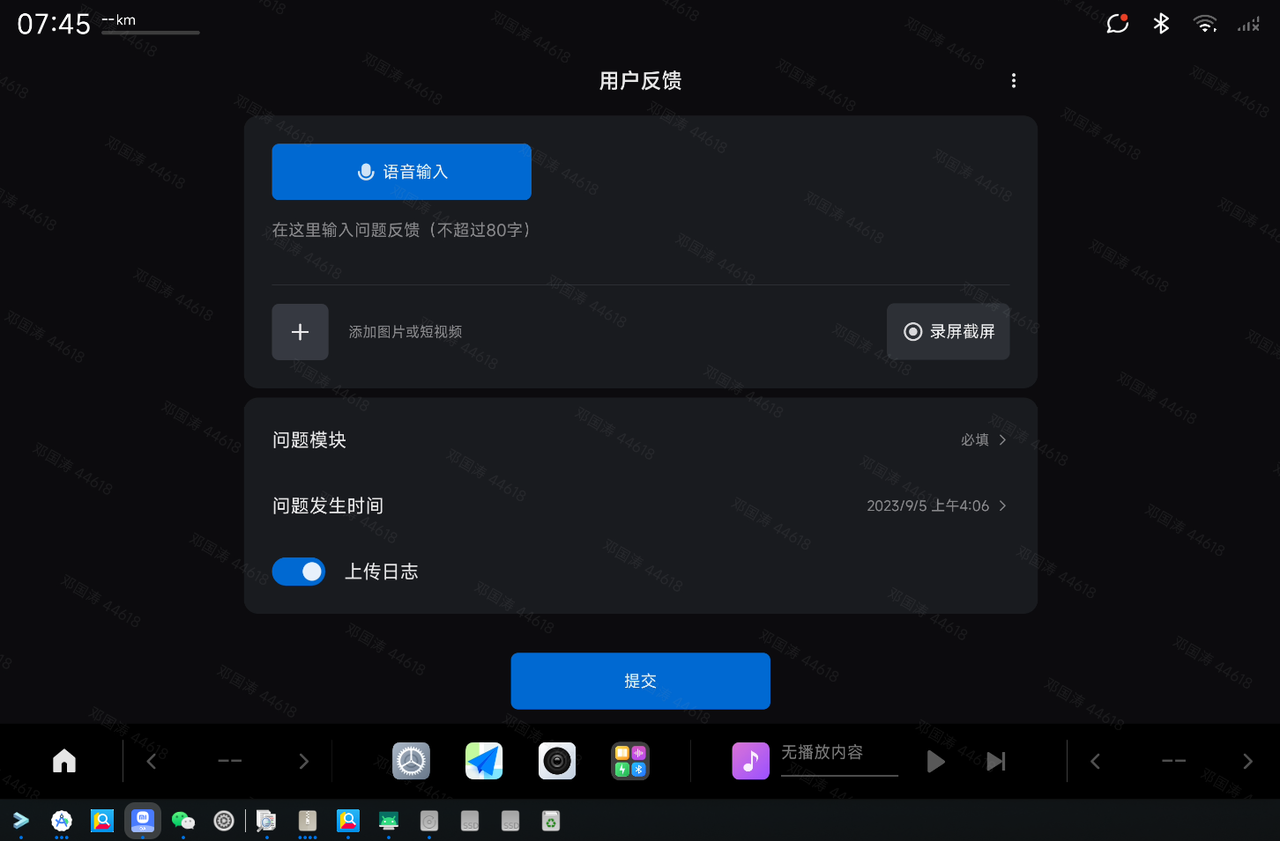Open the 问题模块 row

click(x=640, y=440)
